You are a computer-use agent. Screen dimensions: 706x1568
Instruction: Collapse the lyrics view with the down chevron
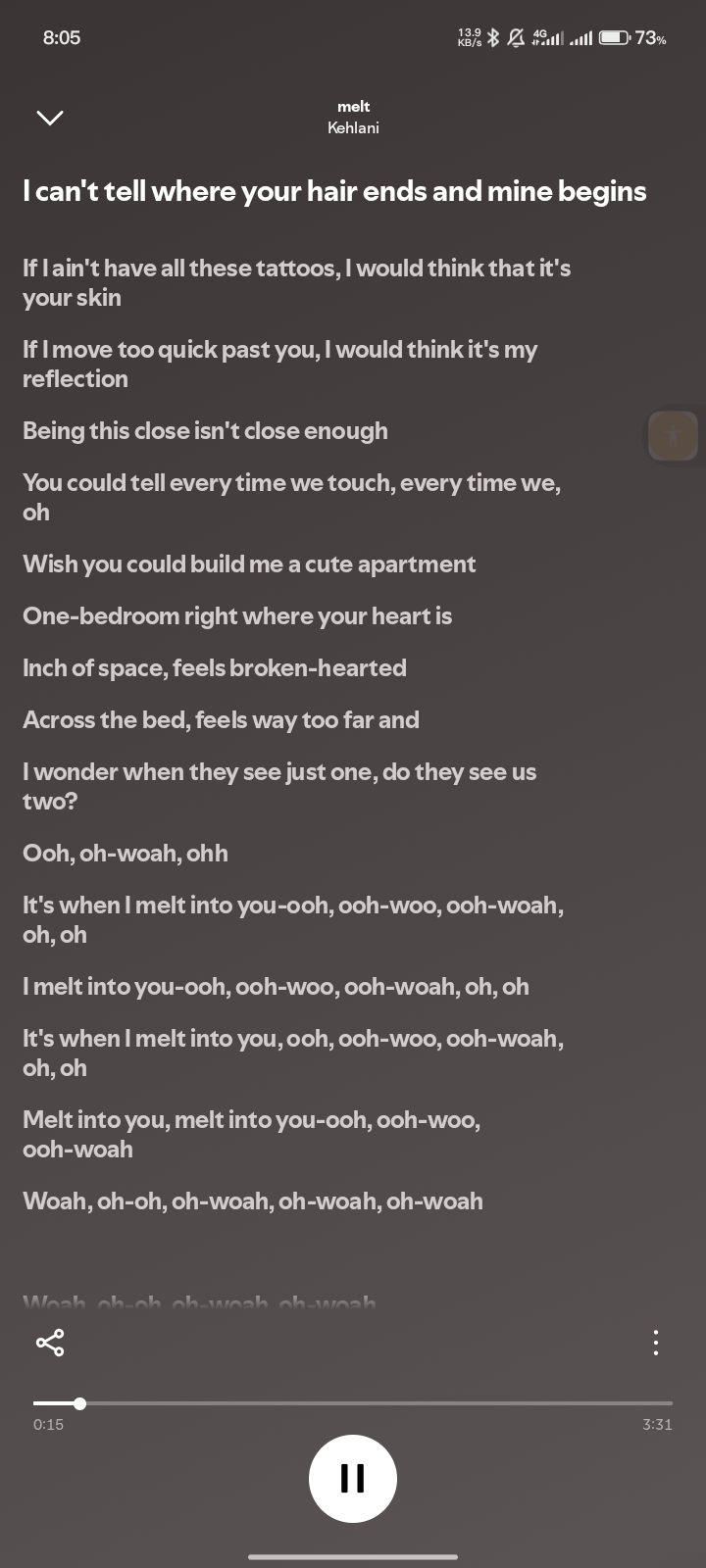point(49,118)
